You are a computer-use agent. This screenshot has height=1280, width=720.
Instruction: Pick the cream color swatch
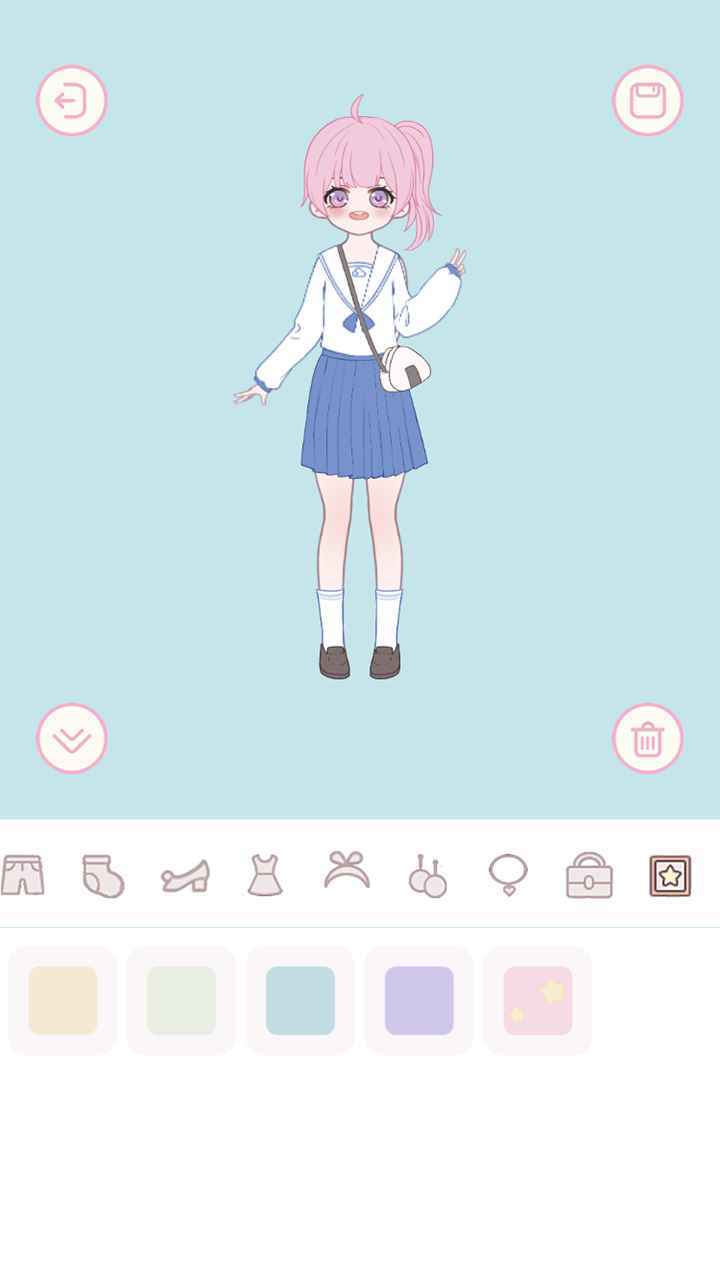click(x=61, y=1000)
